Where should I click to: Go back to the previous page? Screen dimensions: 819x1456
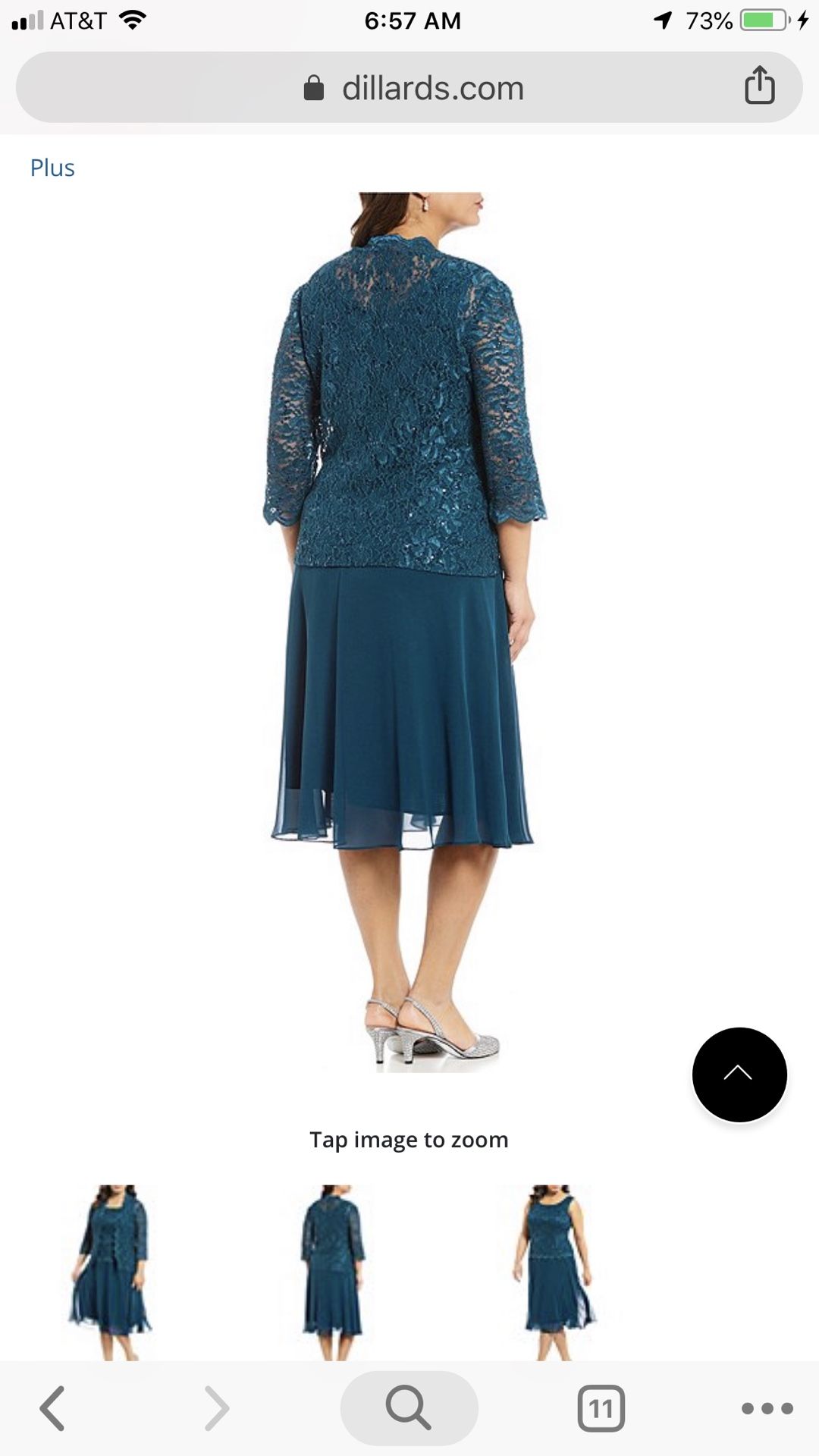(x=52, y=1408)
